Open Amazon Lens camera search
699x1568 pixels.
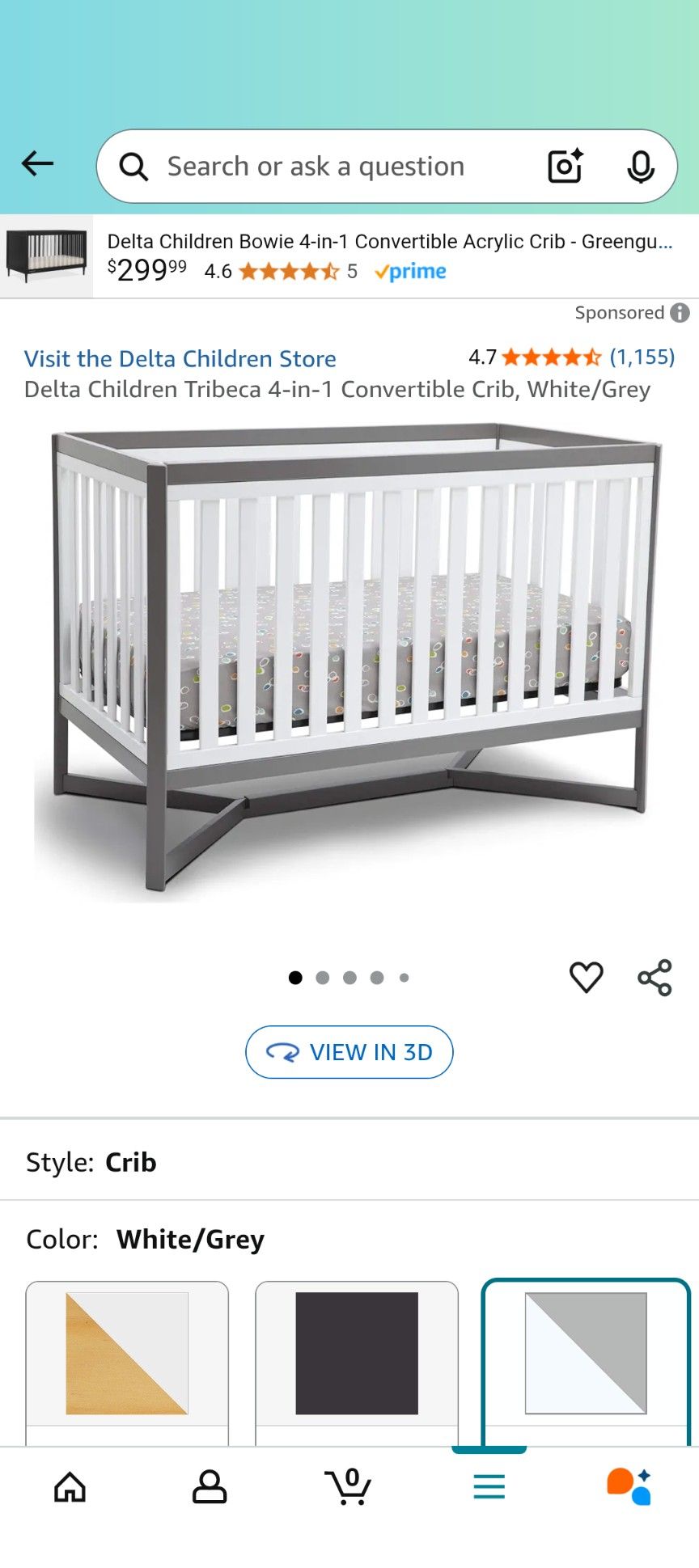click(x=565, y=165)
